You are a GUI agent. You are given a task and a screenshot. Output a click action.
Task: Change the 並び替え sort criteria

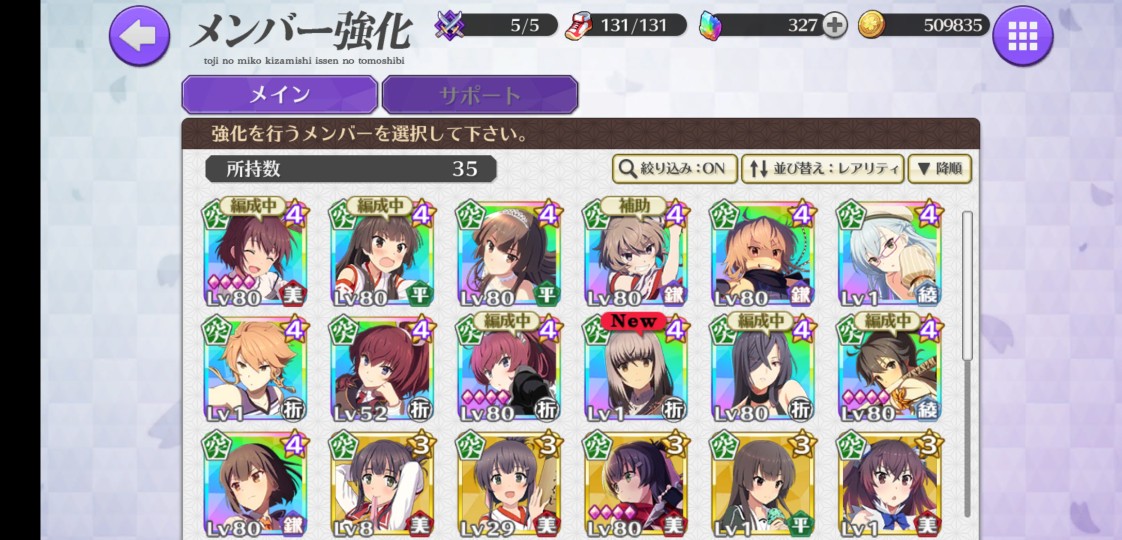pos(823,168)
